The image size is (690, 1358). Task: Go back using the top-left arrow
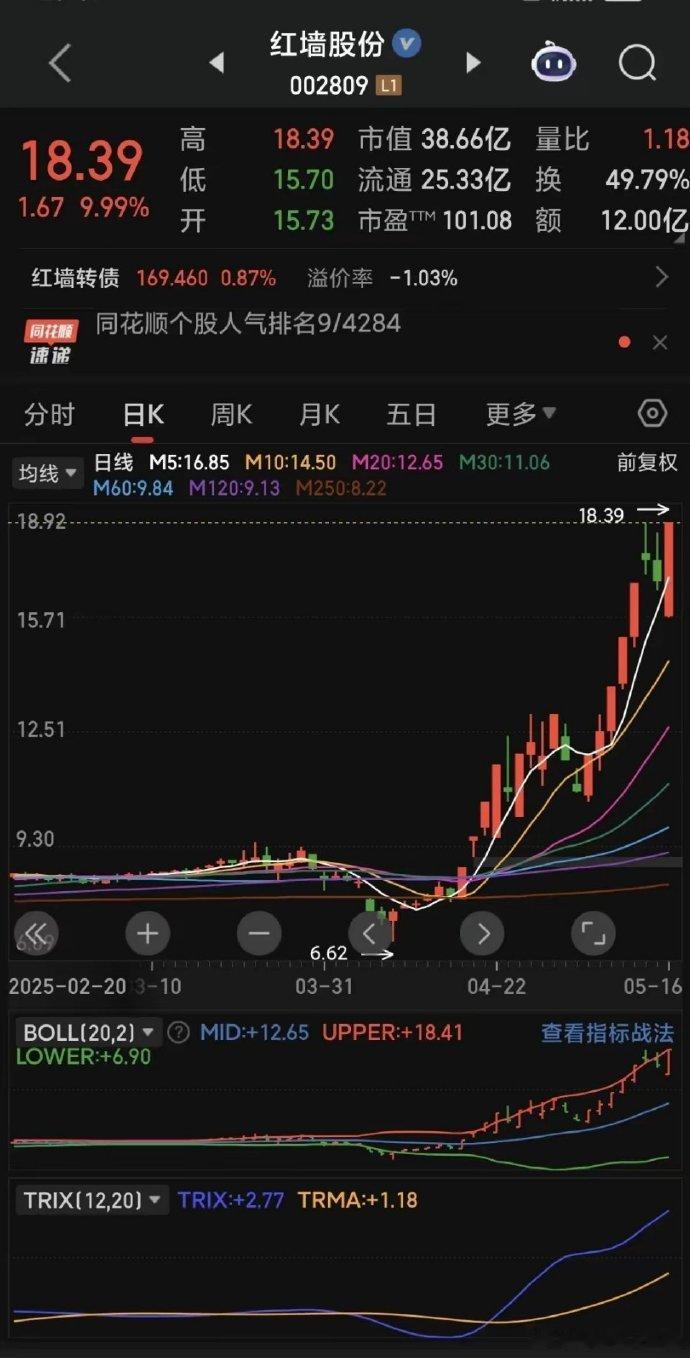[x=60, y=64]
